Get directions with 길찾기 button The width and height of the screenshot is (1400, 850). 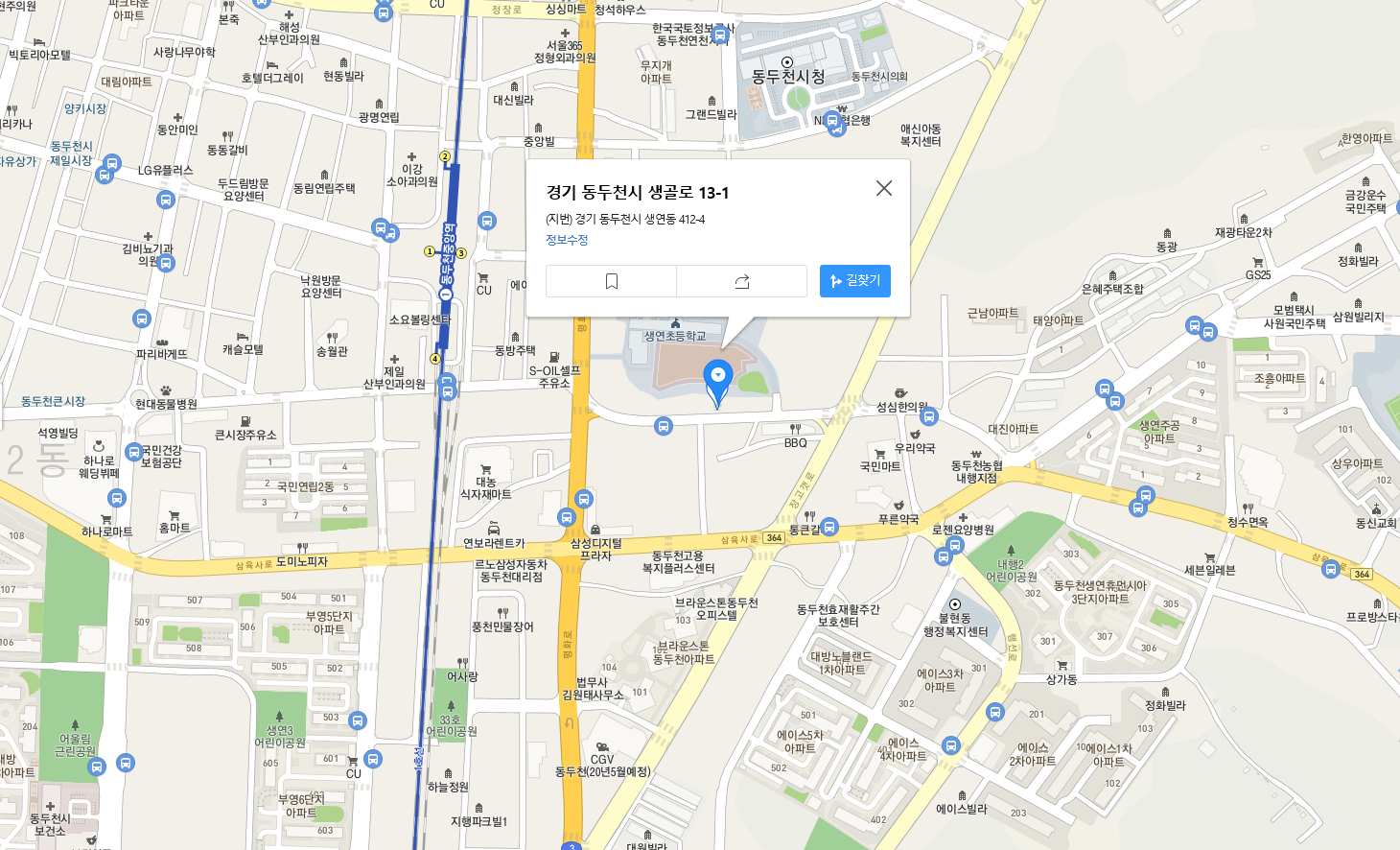coord(855,281)
